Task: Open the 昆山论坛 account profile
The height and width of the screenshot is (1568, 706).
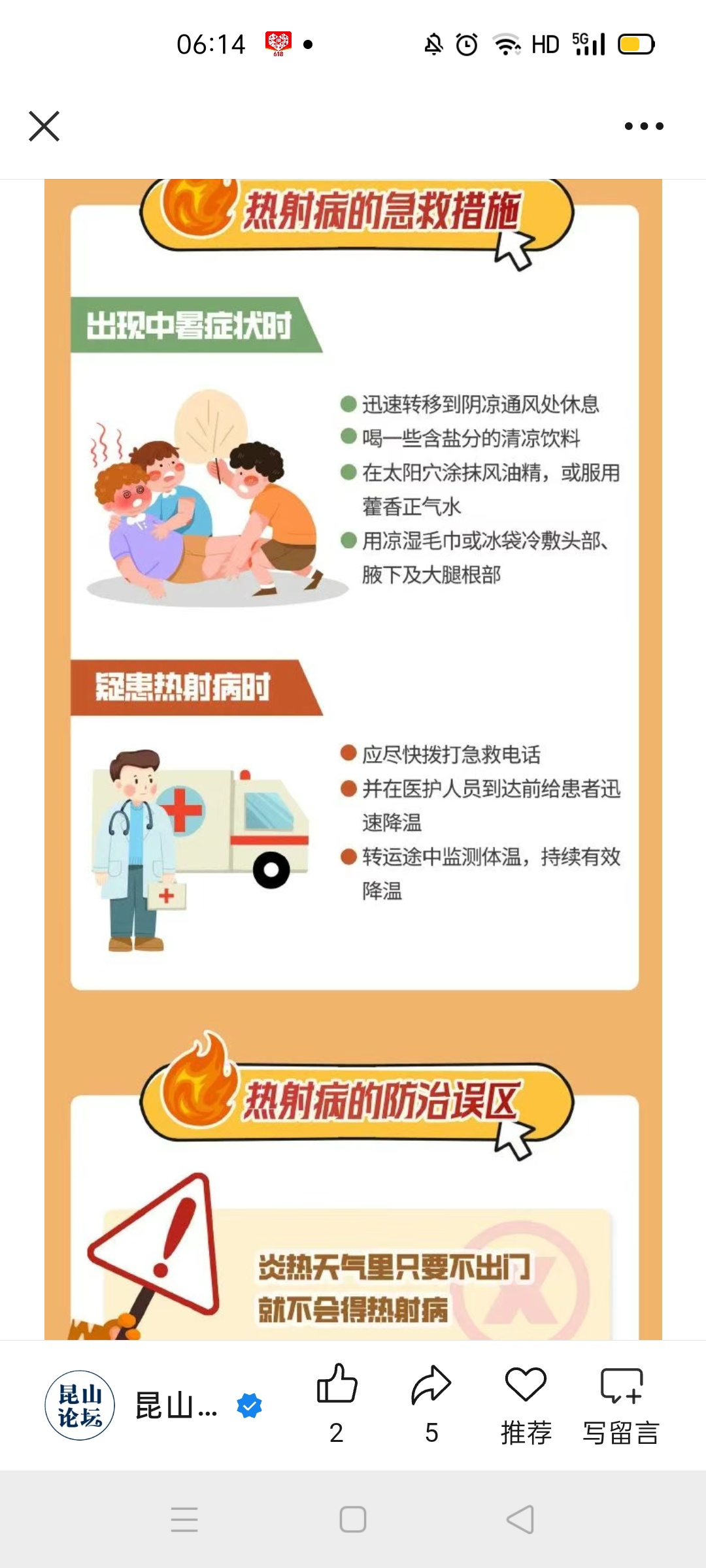Action: (80, 1405)
